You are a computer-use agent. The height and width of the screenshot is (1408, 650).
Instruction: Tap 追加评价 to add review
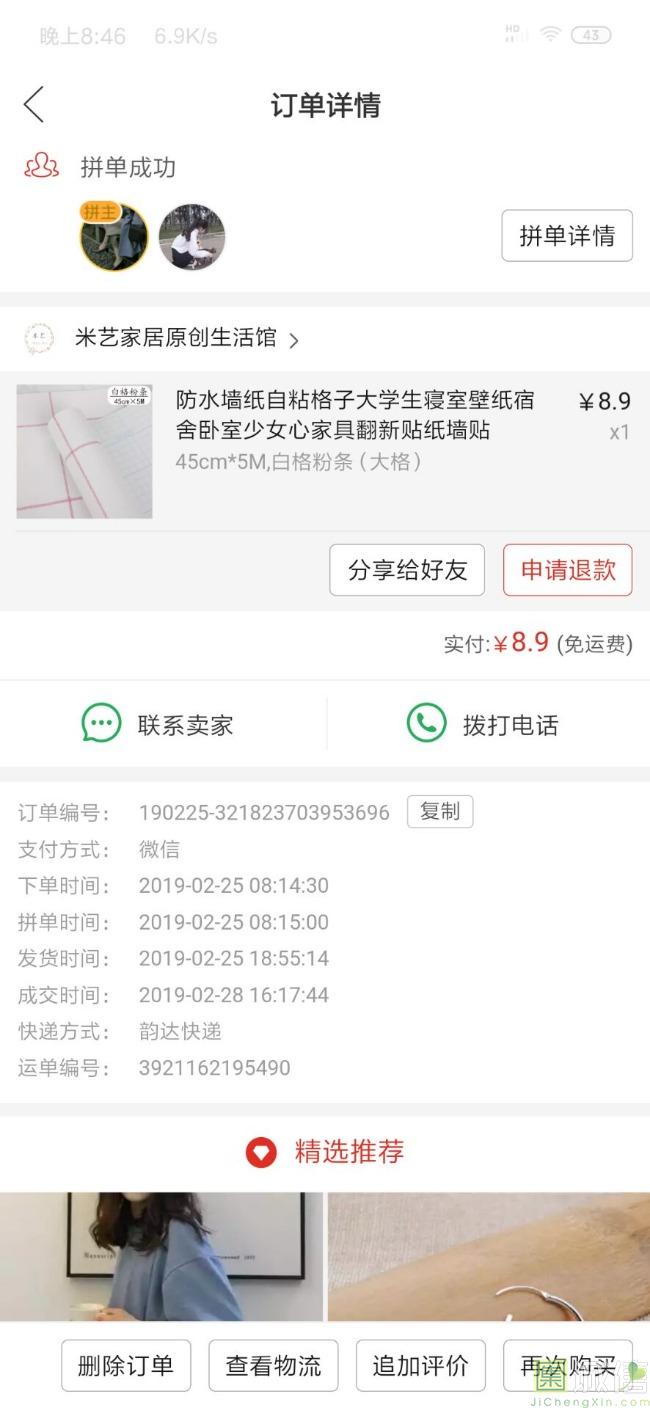tap(420, 1365)
